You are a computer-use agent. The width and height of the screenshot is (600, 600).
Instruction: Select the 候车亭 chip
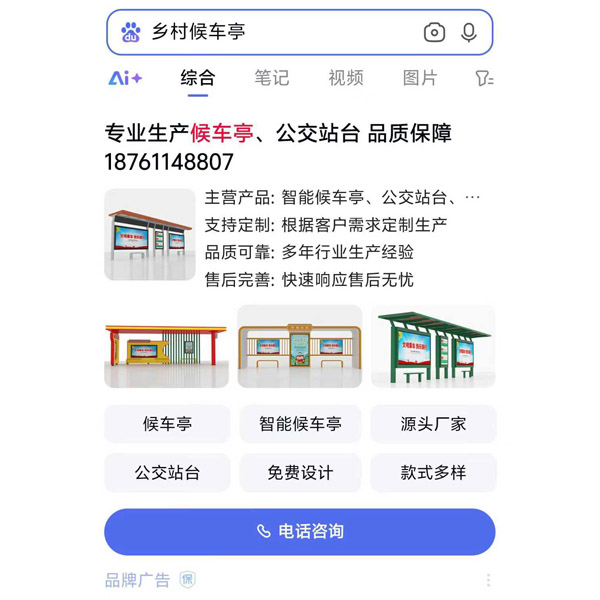pyautogui.click(x=167, y=424)
